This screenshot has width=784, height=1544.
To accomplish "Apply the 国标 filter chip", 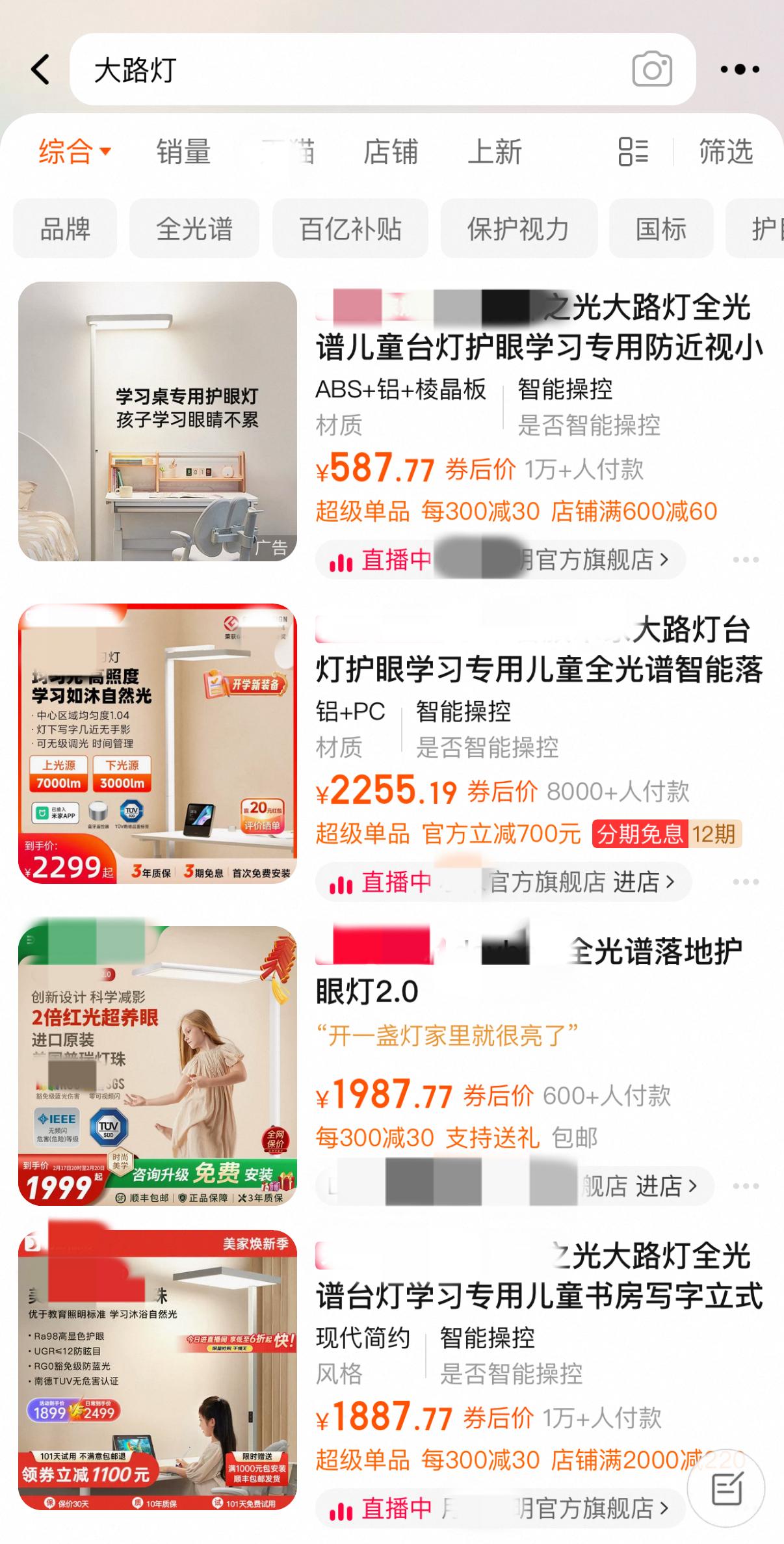I will coord(660,229).
